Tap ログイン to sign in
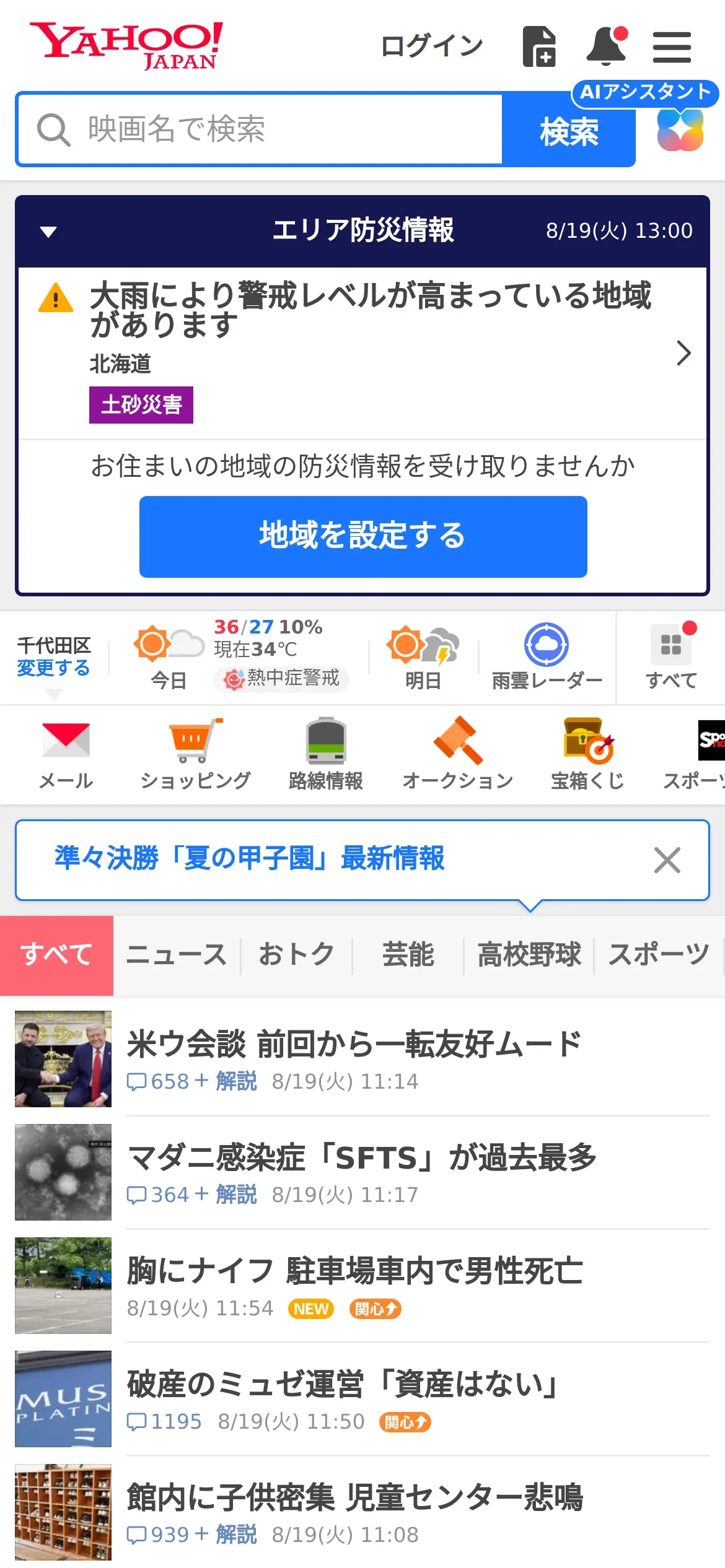 [x=431, y=46]
